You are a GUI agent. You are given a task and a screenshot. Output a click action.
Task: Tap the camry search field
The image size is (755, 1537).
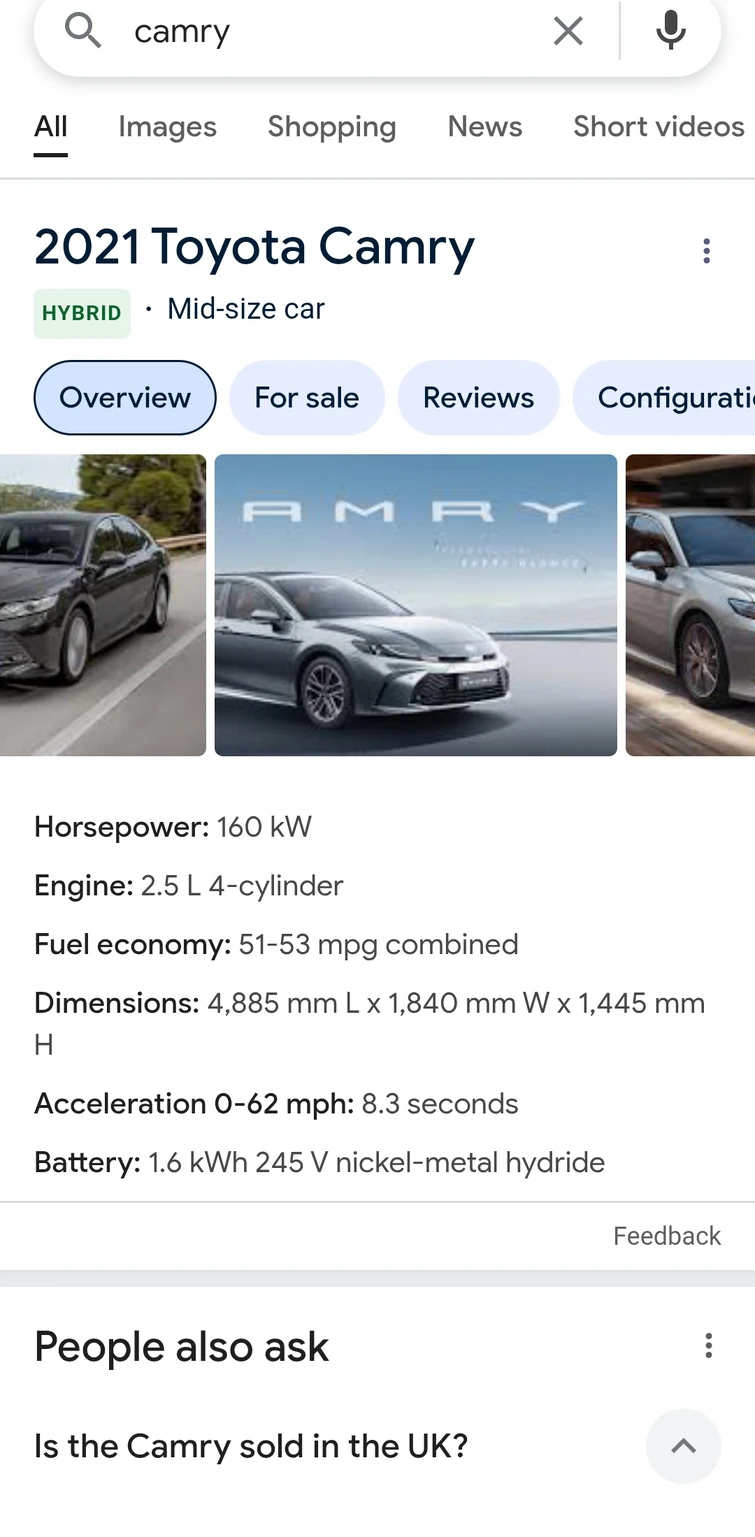[x=330, y=32]
